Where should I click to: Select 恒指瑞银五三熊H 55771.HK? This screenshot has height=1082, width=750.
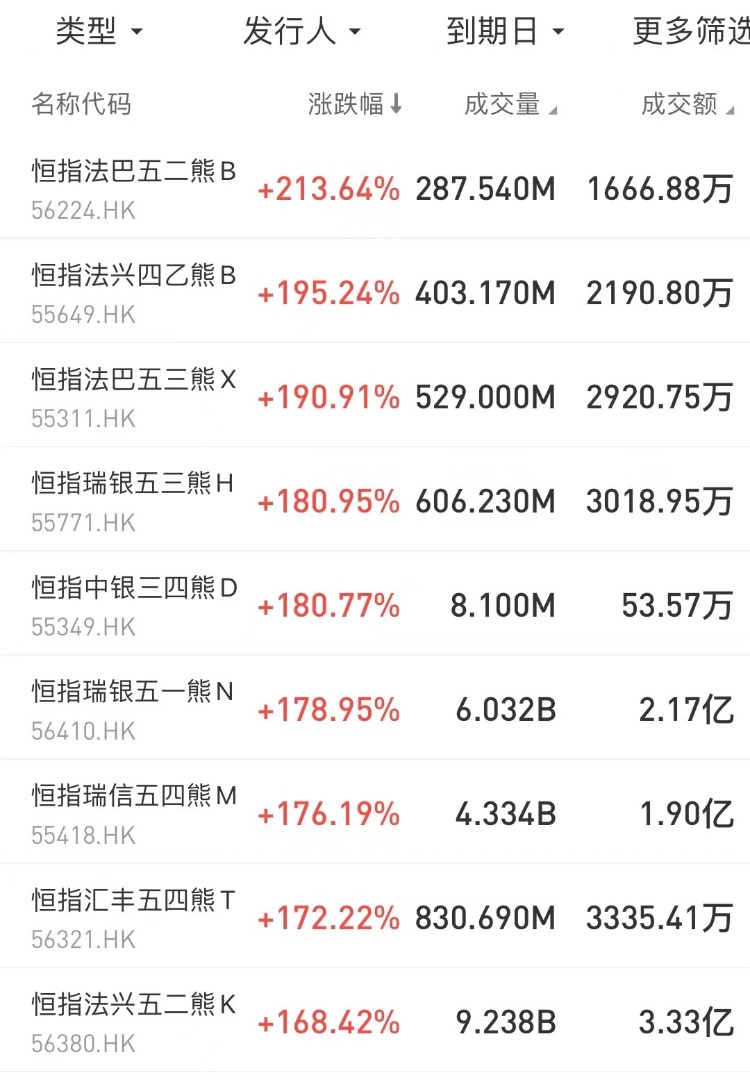[133, 500]
